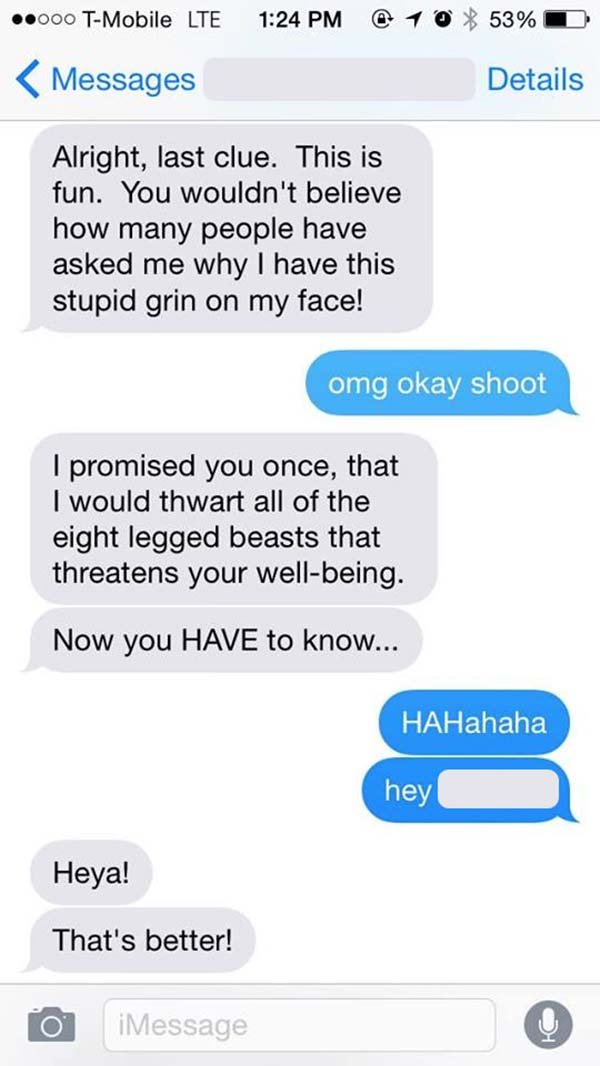Focus the iMessage text field
The image size is (600, 1066).
298,1025
